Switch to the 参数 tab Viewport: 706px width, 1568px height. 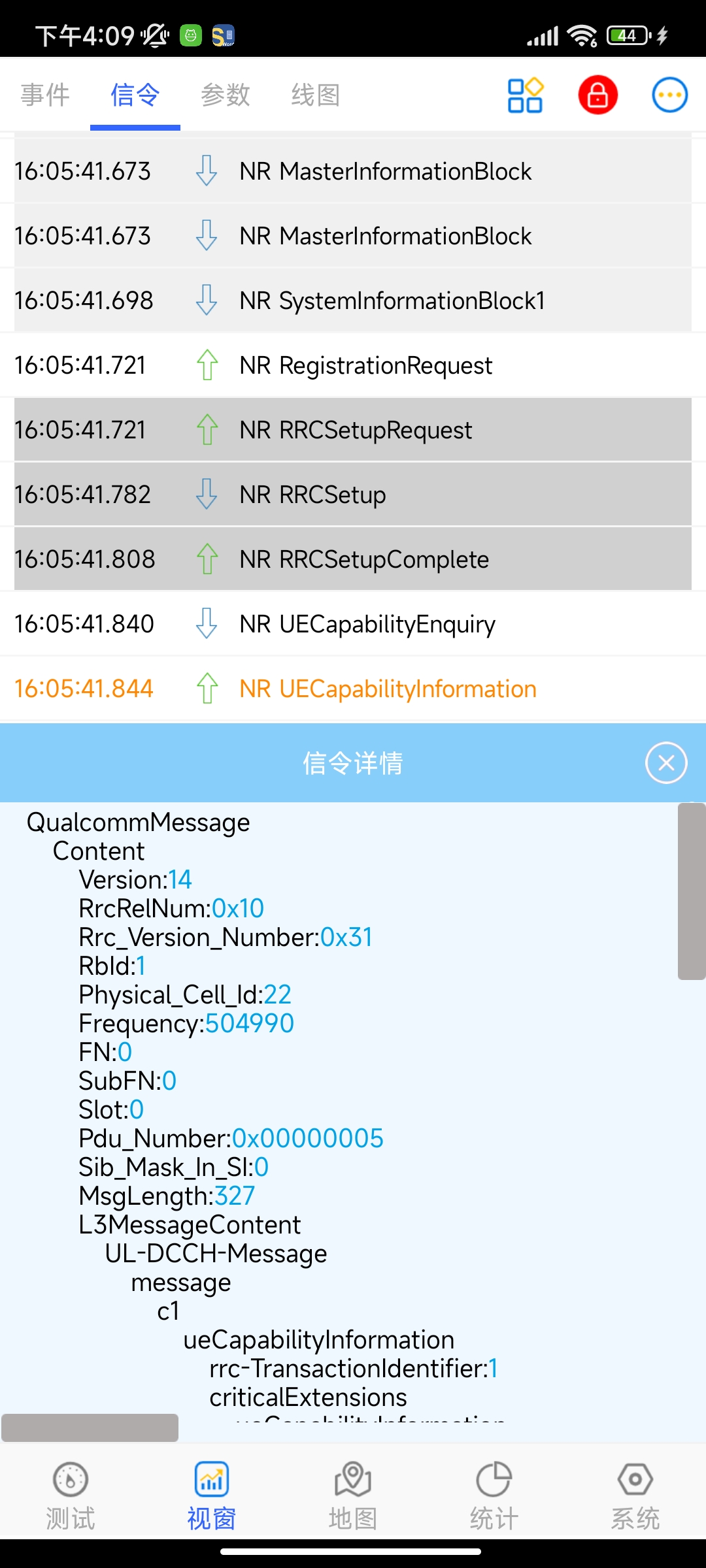(226, 95)
